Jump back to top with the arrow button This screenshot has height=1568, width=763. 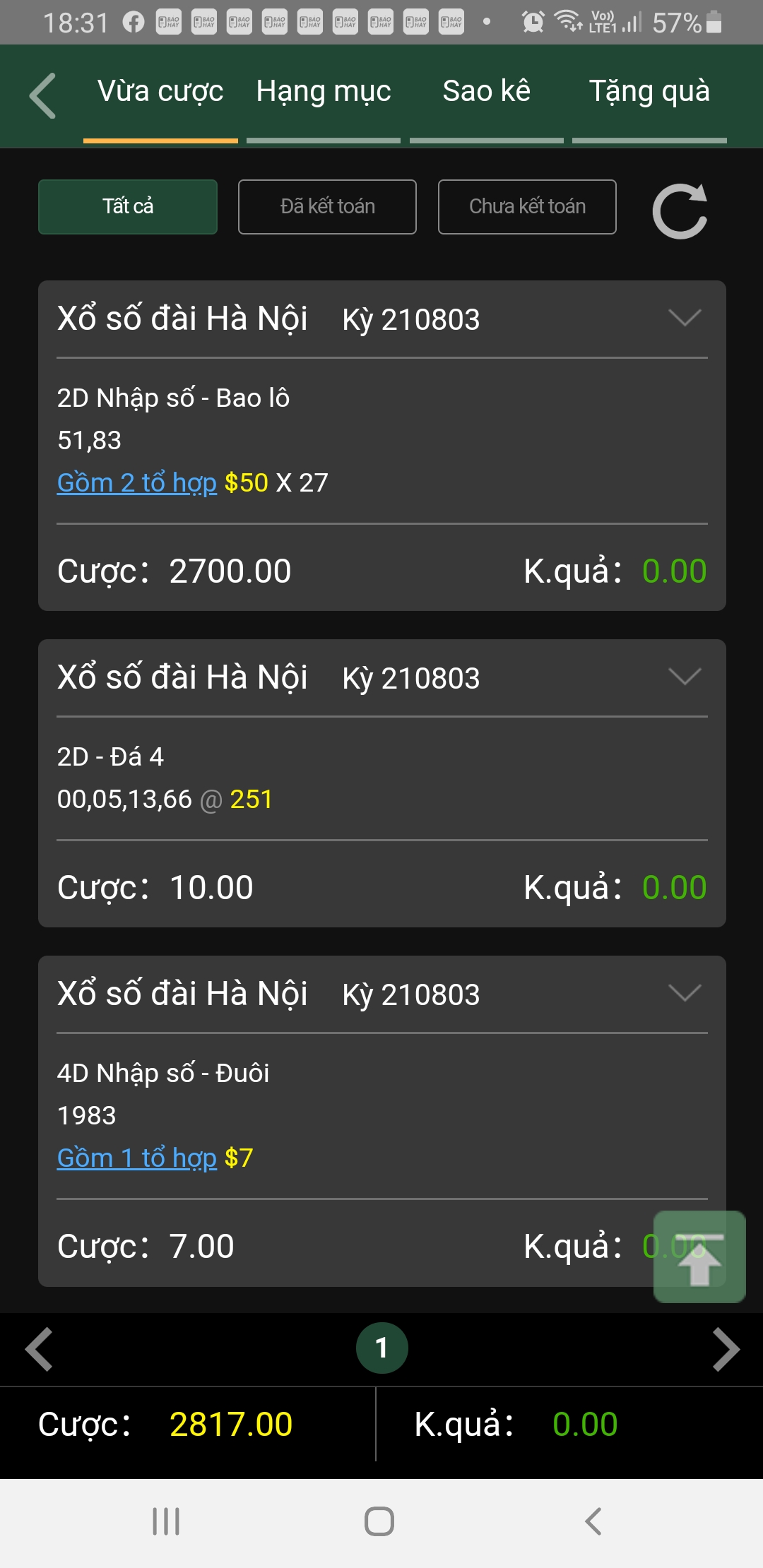coord(699,1257)
